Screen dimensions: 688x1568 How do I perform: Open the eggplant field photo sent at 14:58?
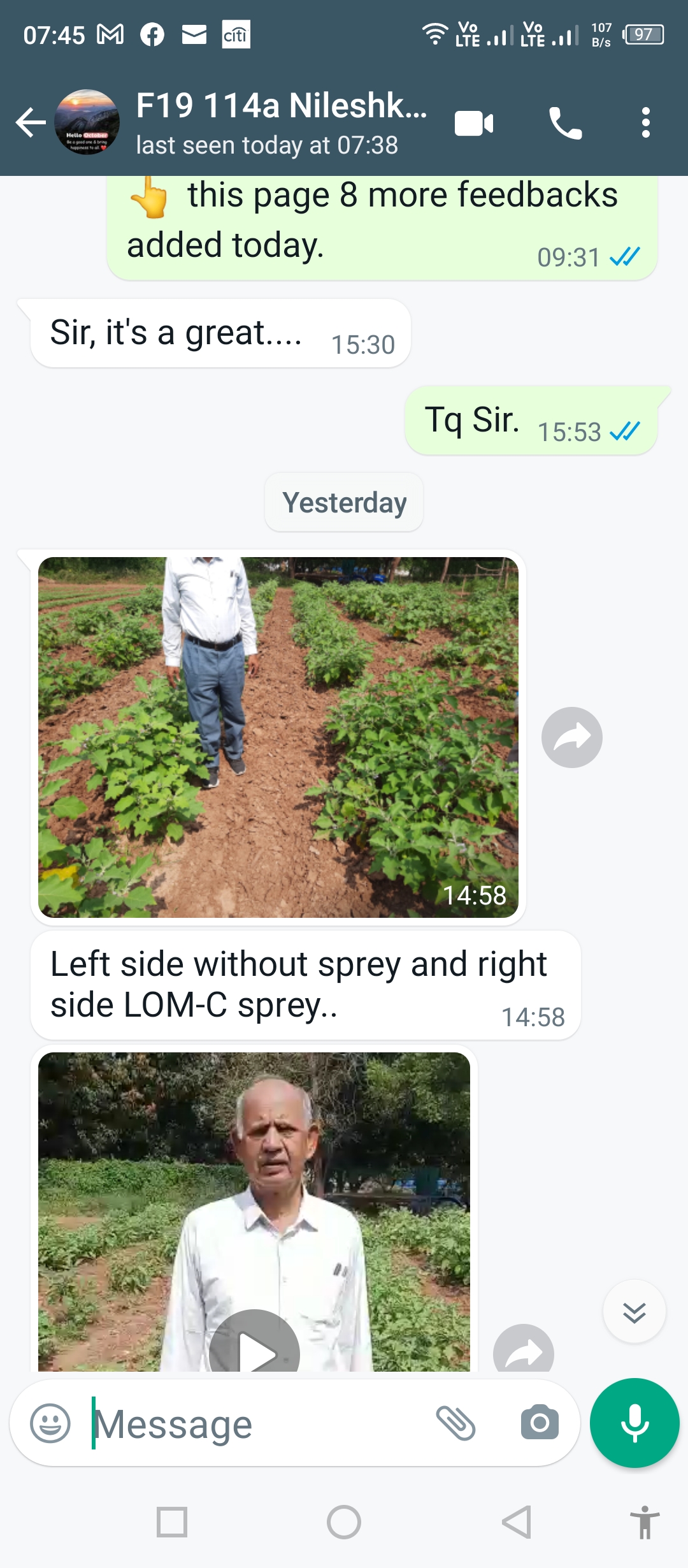pos(278,737)
